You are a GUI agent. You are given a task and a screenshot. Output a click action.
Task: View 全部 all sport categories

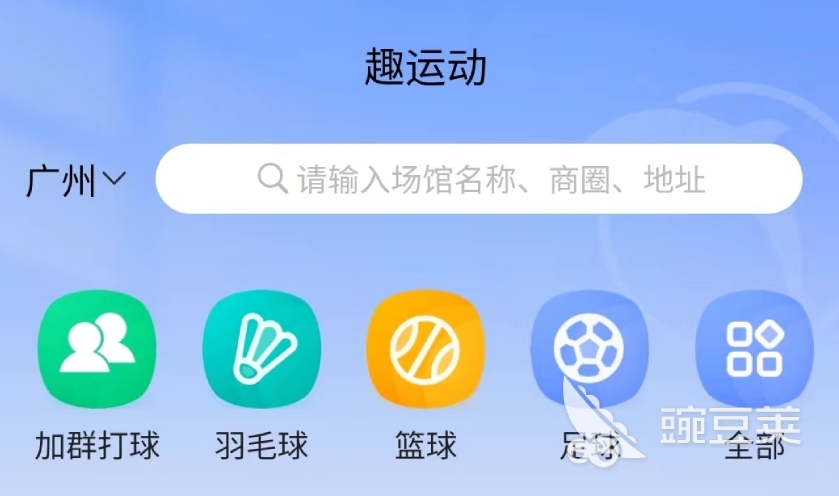(x=754, y=350)
